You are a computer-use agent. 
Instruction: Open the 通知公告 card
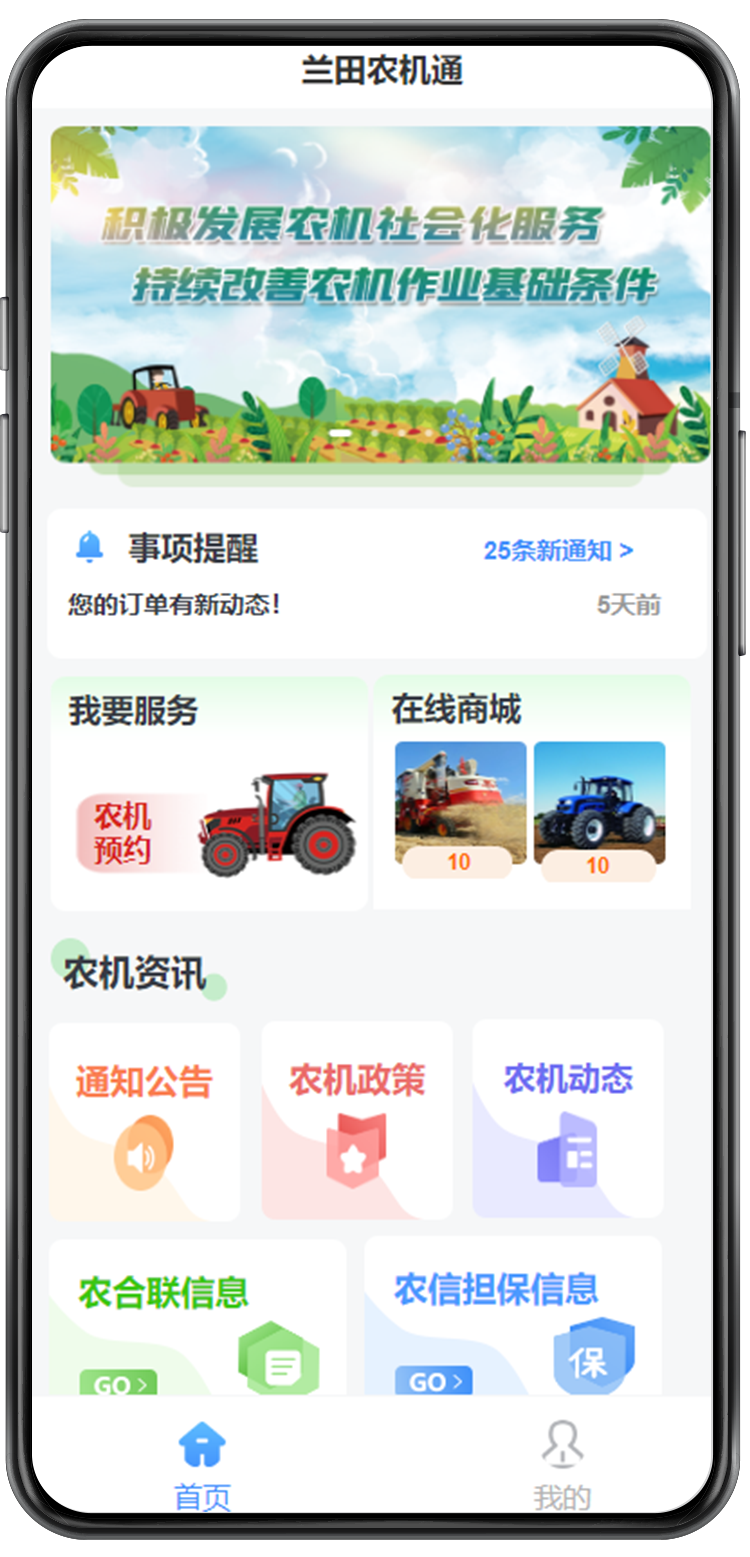pyautogui.click(x=145, y=1121)
